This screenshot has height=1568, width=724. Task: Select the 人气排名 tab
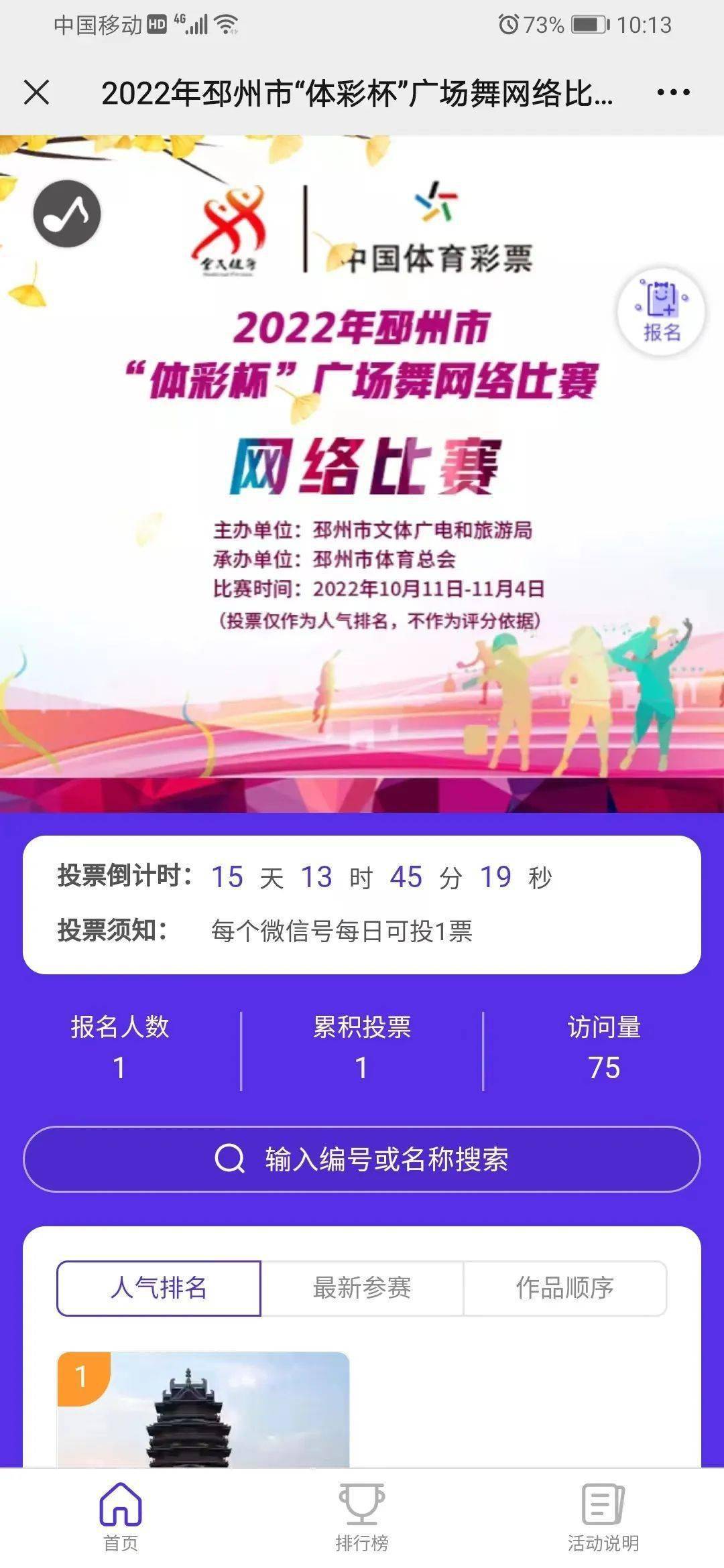point(159,1288)
